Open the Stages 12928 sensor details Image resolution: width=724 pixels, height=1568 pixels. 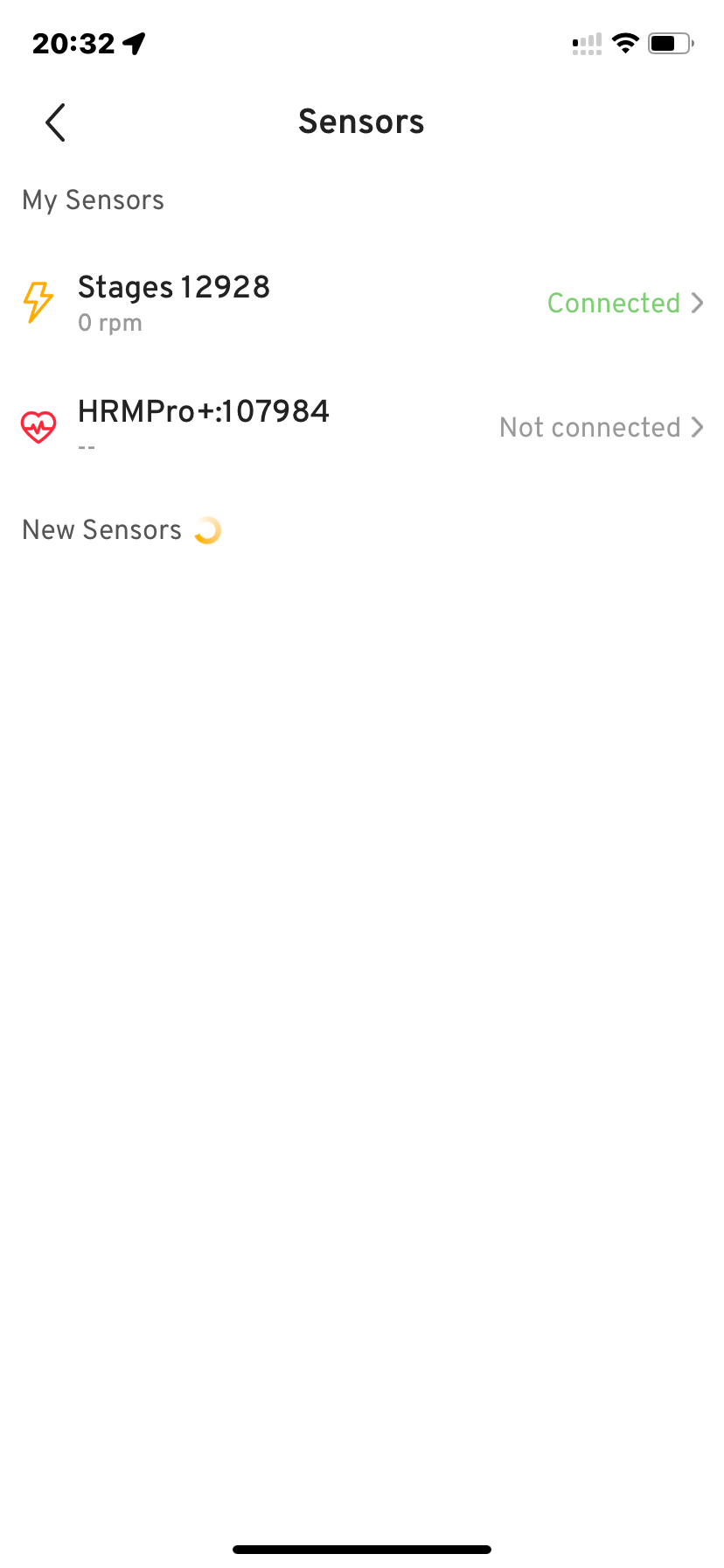(x=362, y=303)
